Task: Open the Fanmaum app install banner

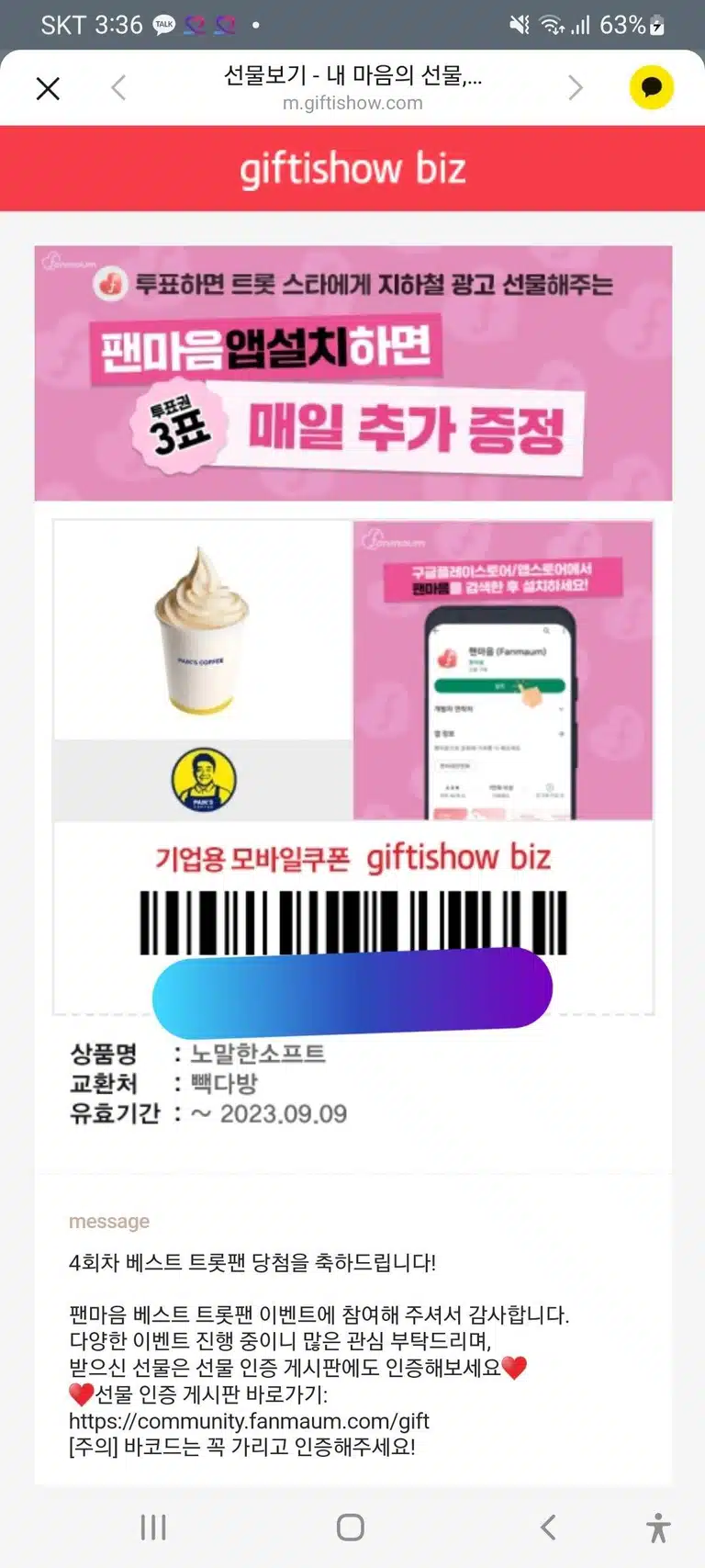Action: tap(353, 373)
